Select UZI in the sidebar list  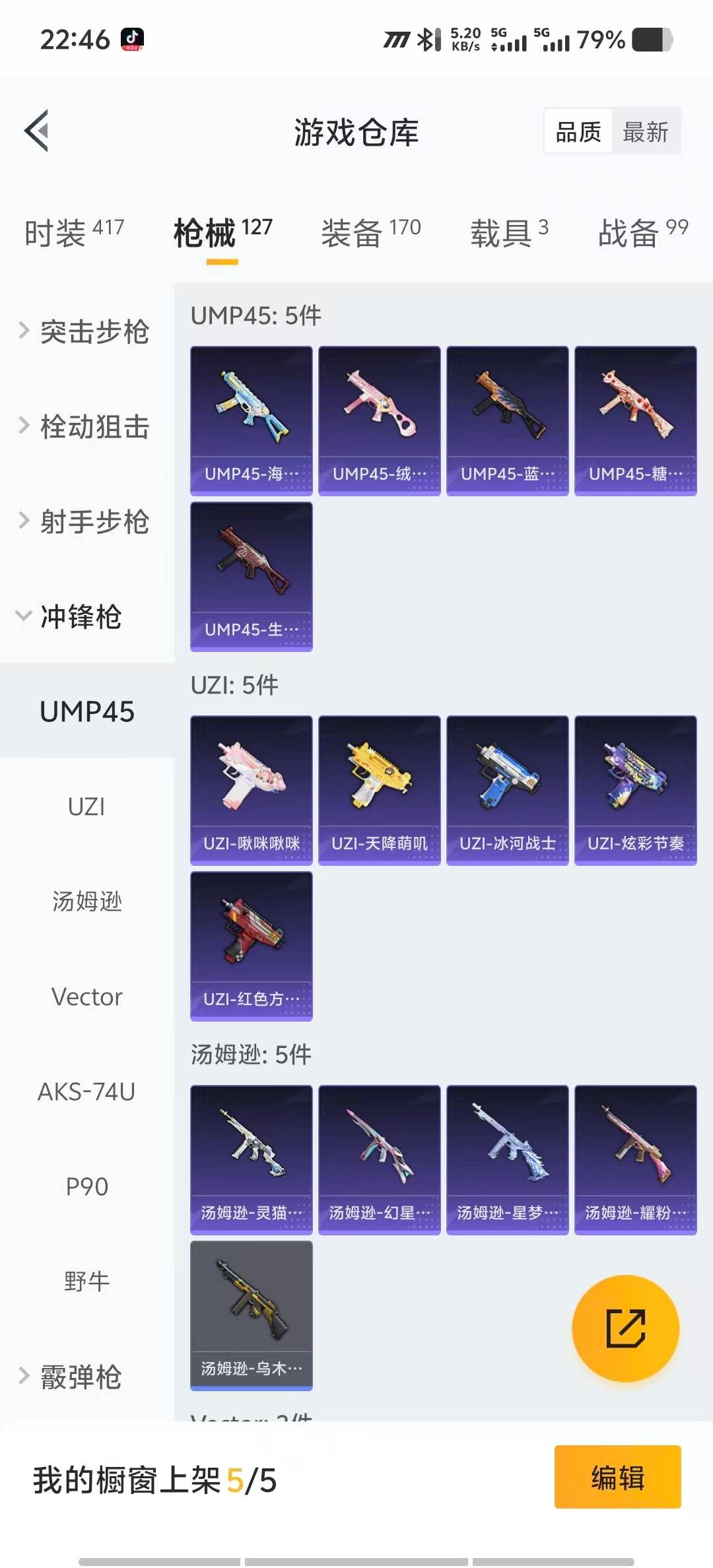(x=86, y=806)
